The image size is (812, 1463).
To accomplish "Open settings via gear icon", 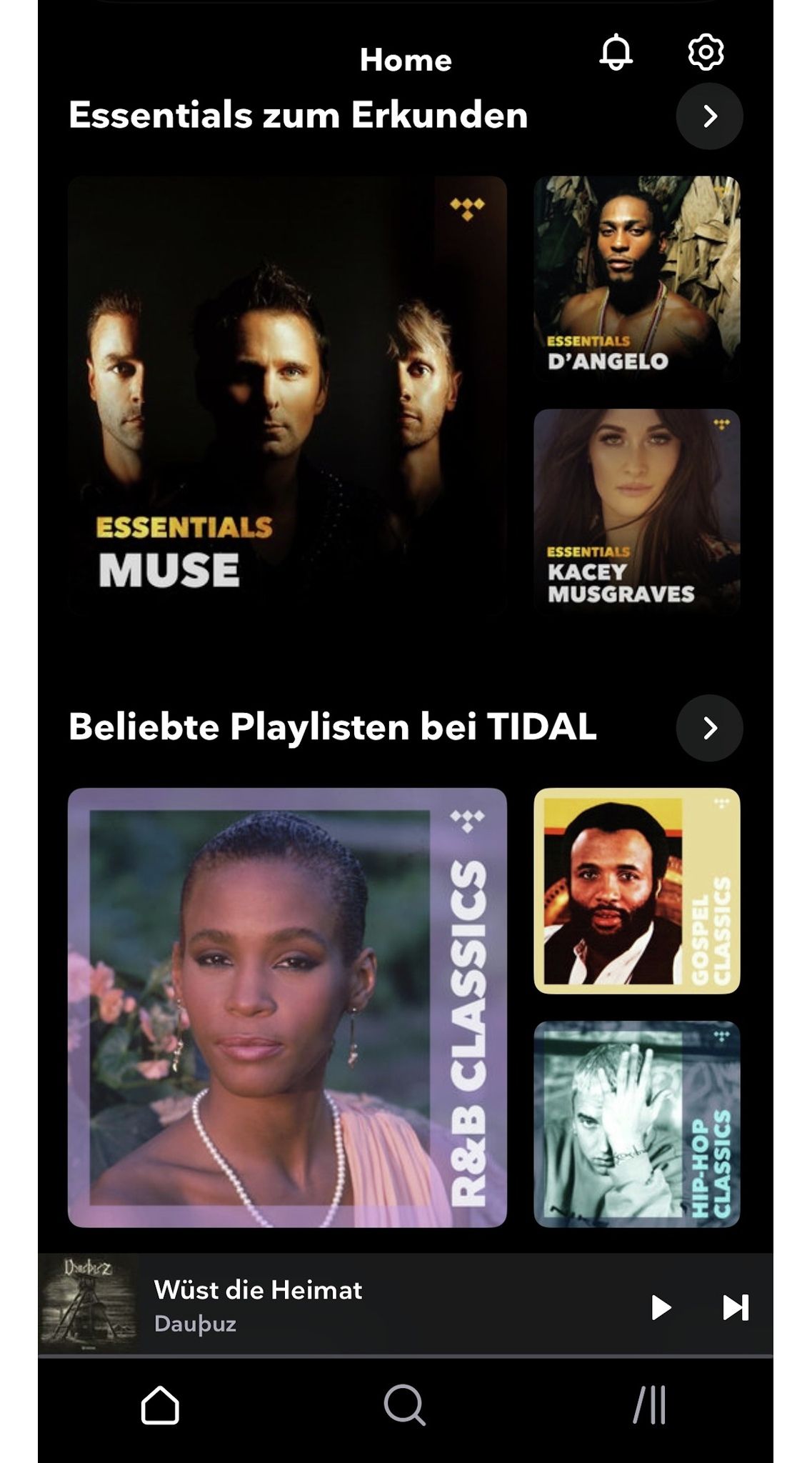I will tap(706, 53).
